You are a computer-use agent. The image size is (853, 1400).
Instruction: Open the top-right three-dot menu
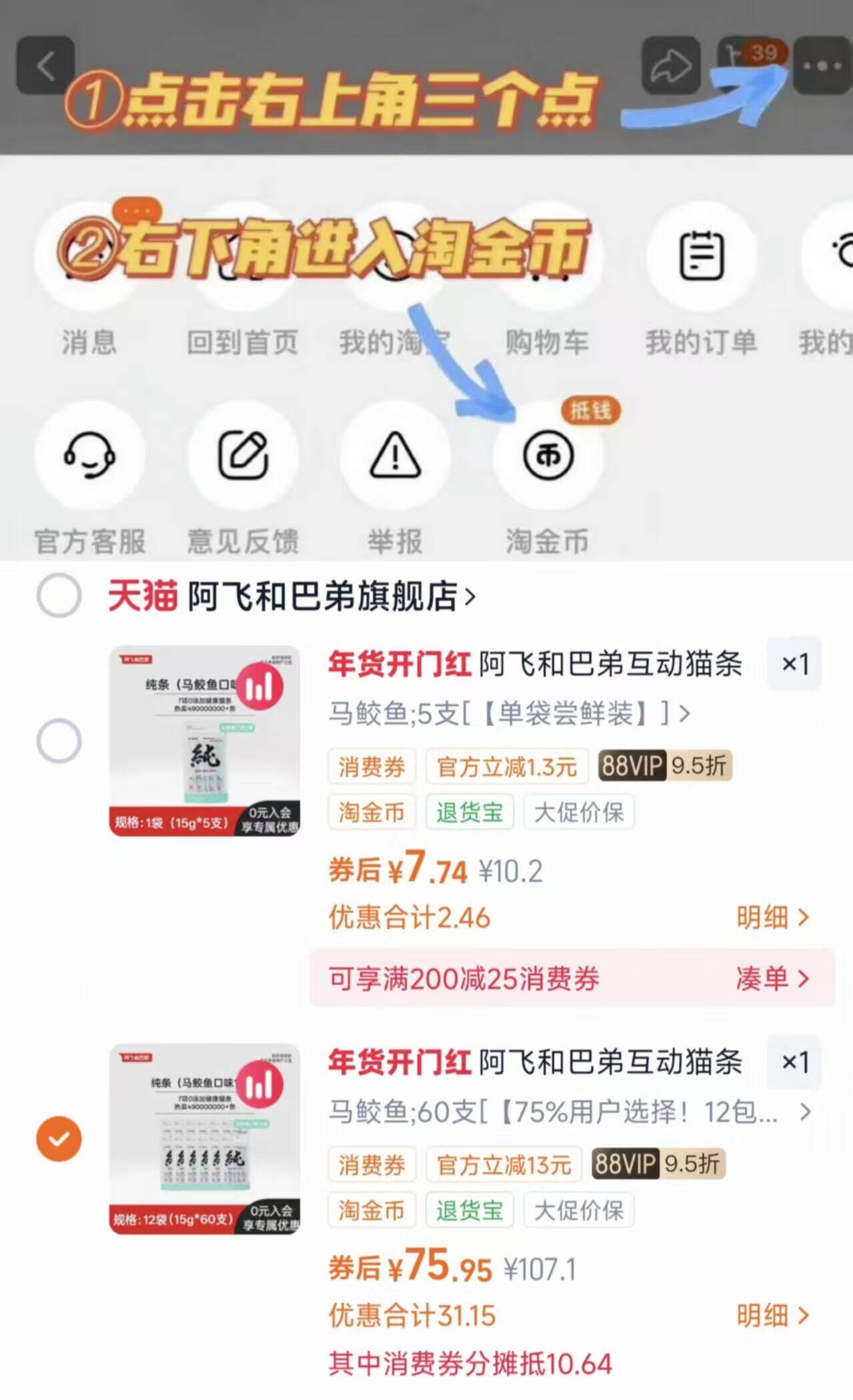pyautogui.click(x=822, y=65)
